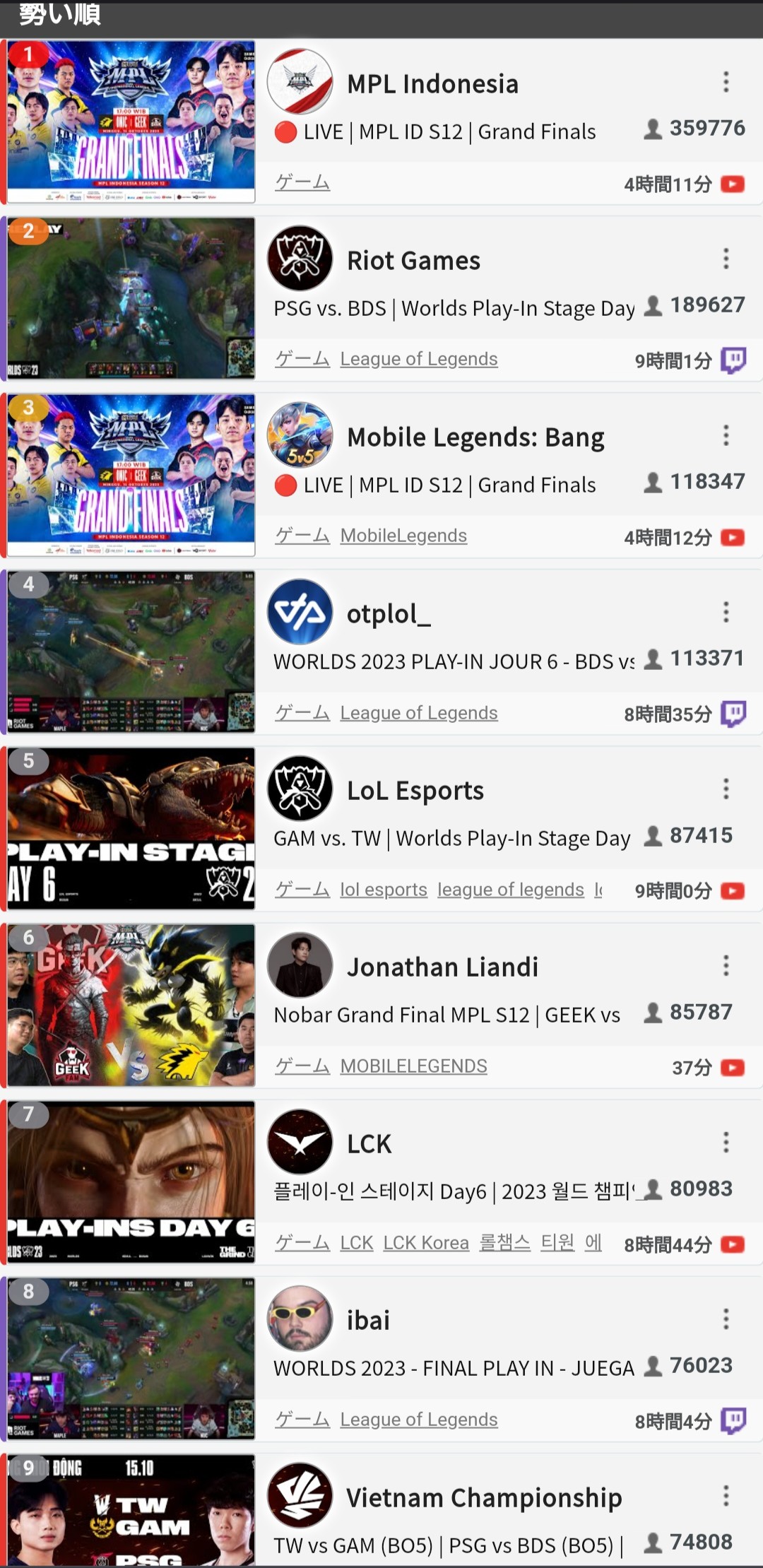Open the League of Legends tag under Riot Games

[x=419, y=359]
